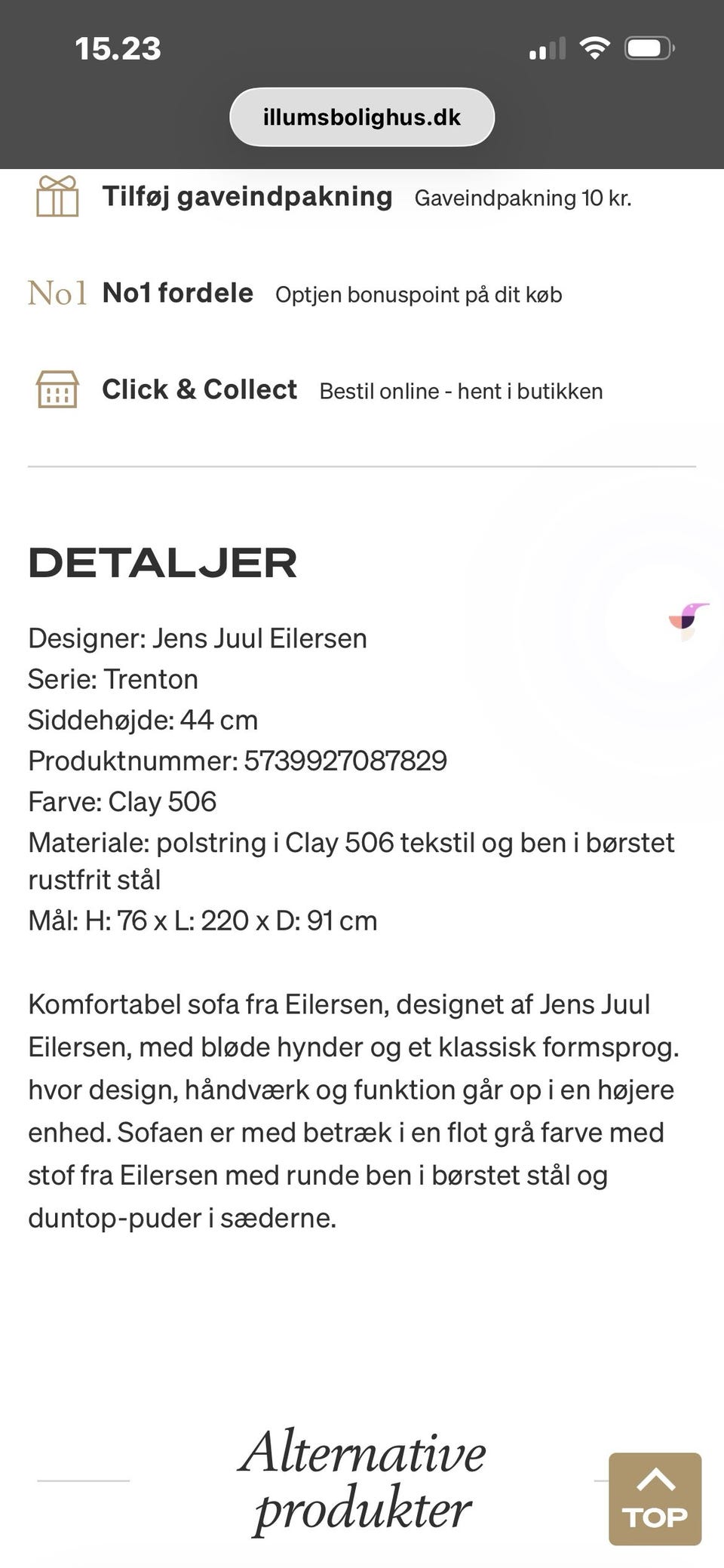This screenshot has height=1568, width=724.
Task: Tap the clock showing 15.23
Action: [x=117, y=48]
